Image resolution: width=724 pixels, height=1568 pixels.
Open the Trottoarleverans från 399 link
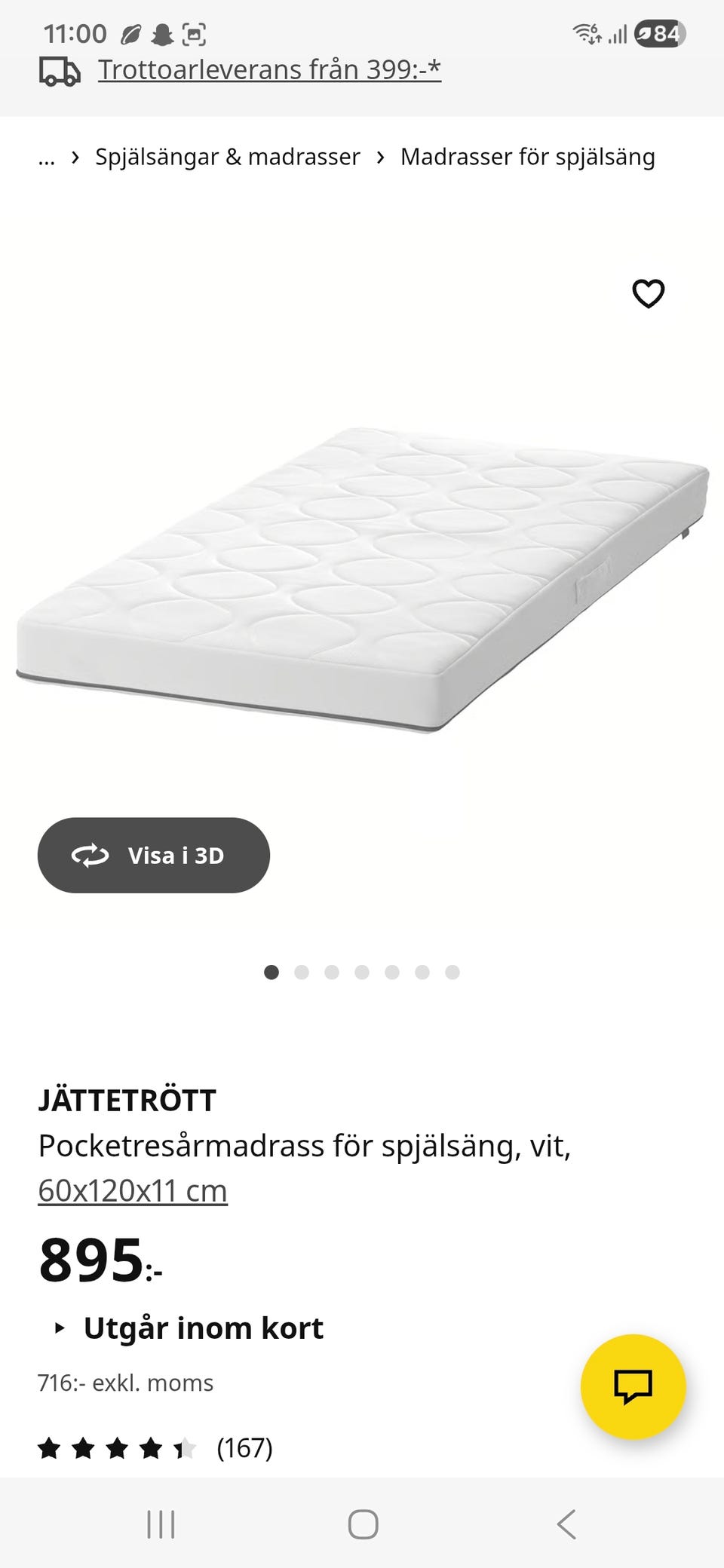point(268,70)
